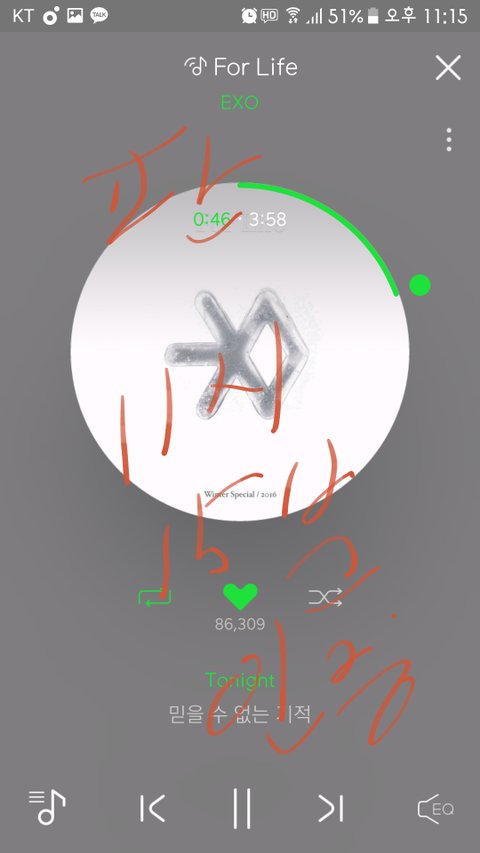Toggle the repeat mode icon
Image resolution: width=480 pixels, height=853 pixels.
155,597
